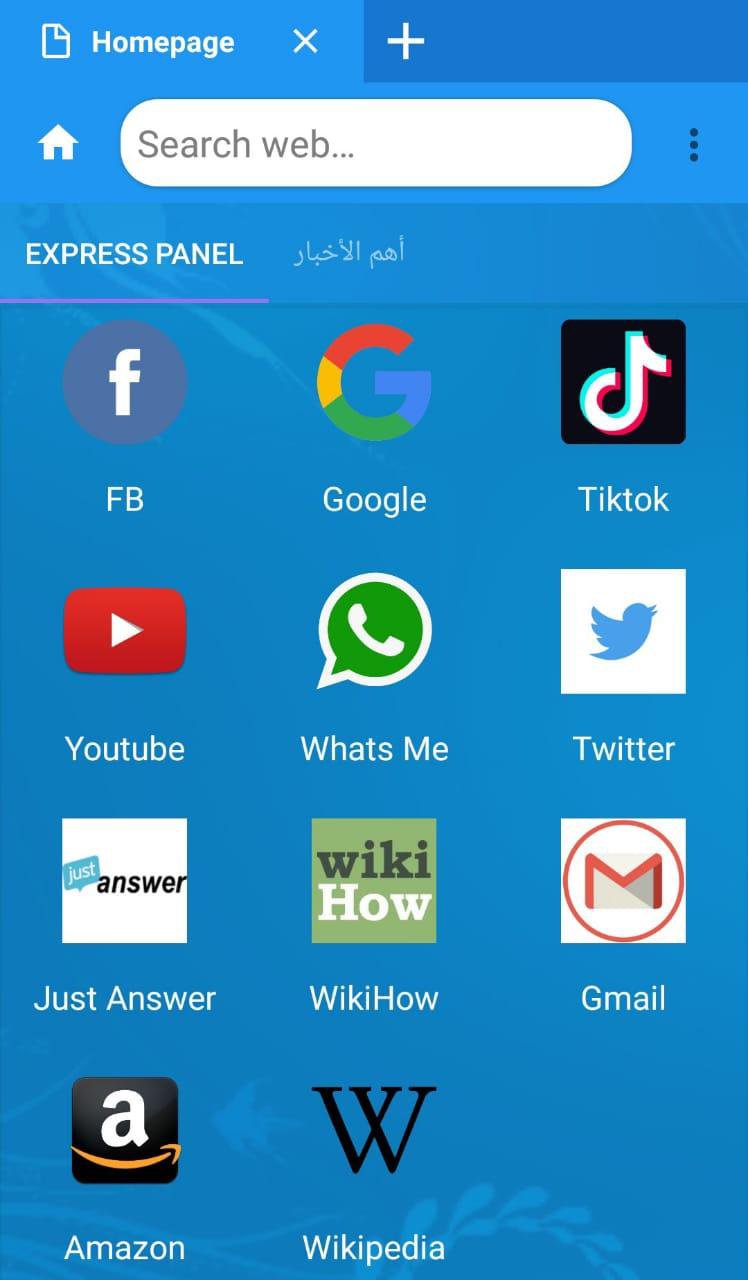Open the أهم الأخبار news tab
The height and width of the screenshot is (1280, 748).
click(348, 250)
